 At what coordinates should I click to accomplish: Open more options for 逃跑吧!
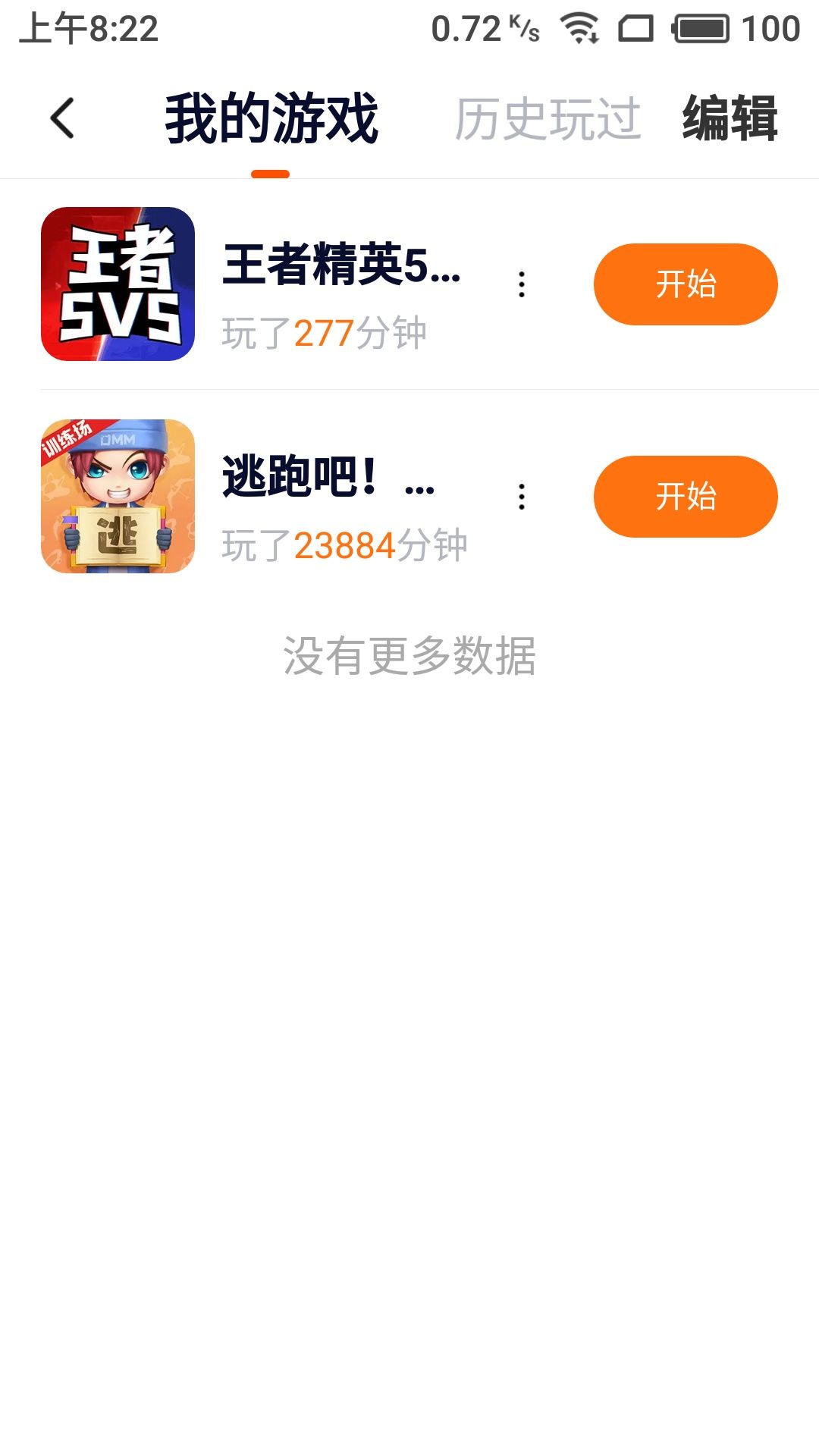coord(522,497)
